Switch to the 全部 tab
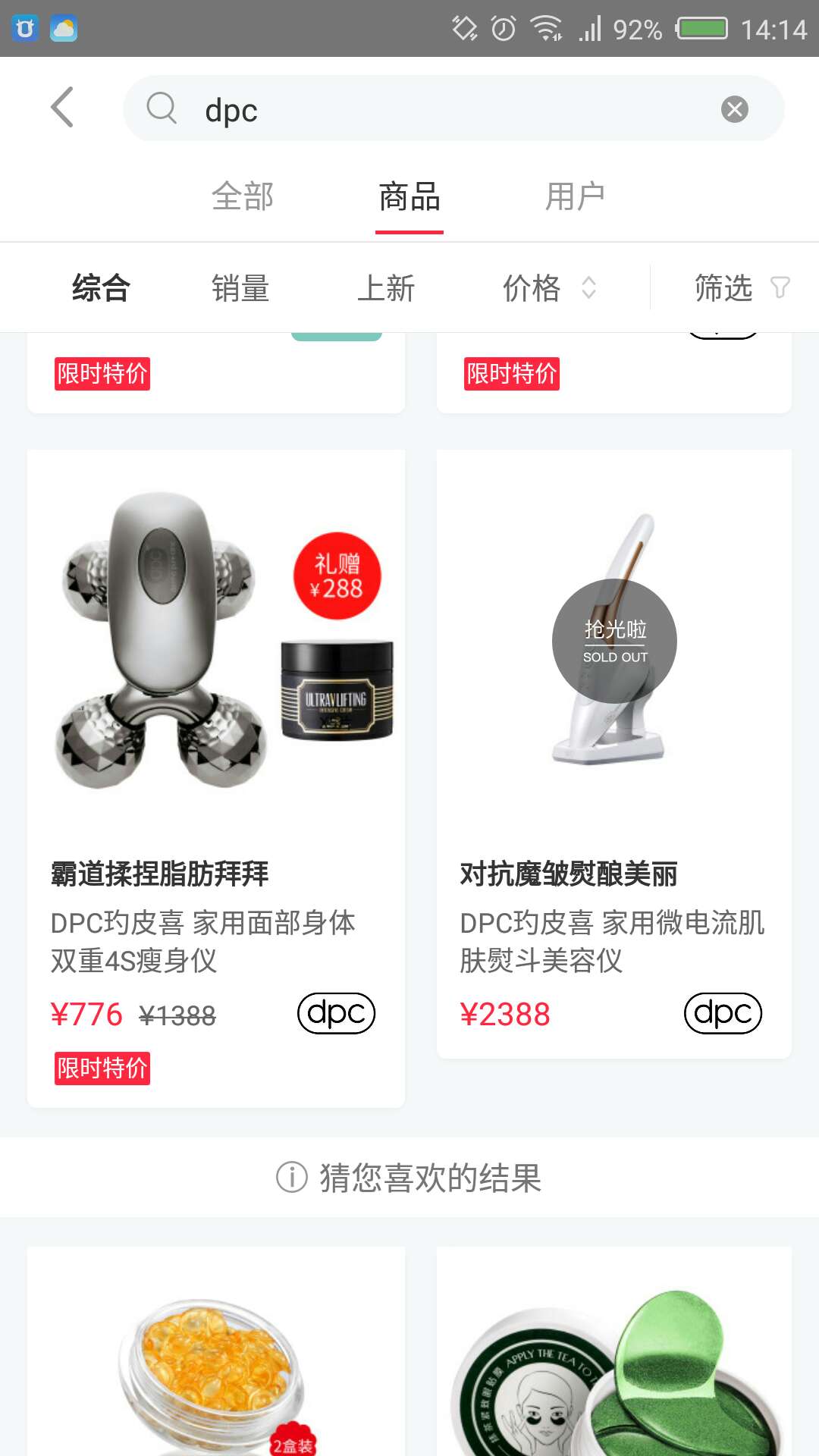 tap(244, 196)
